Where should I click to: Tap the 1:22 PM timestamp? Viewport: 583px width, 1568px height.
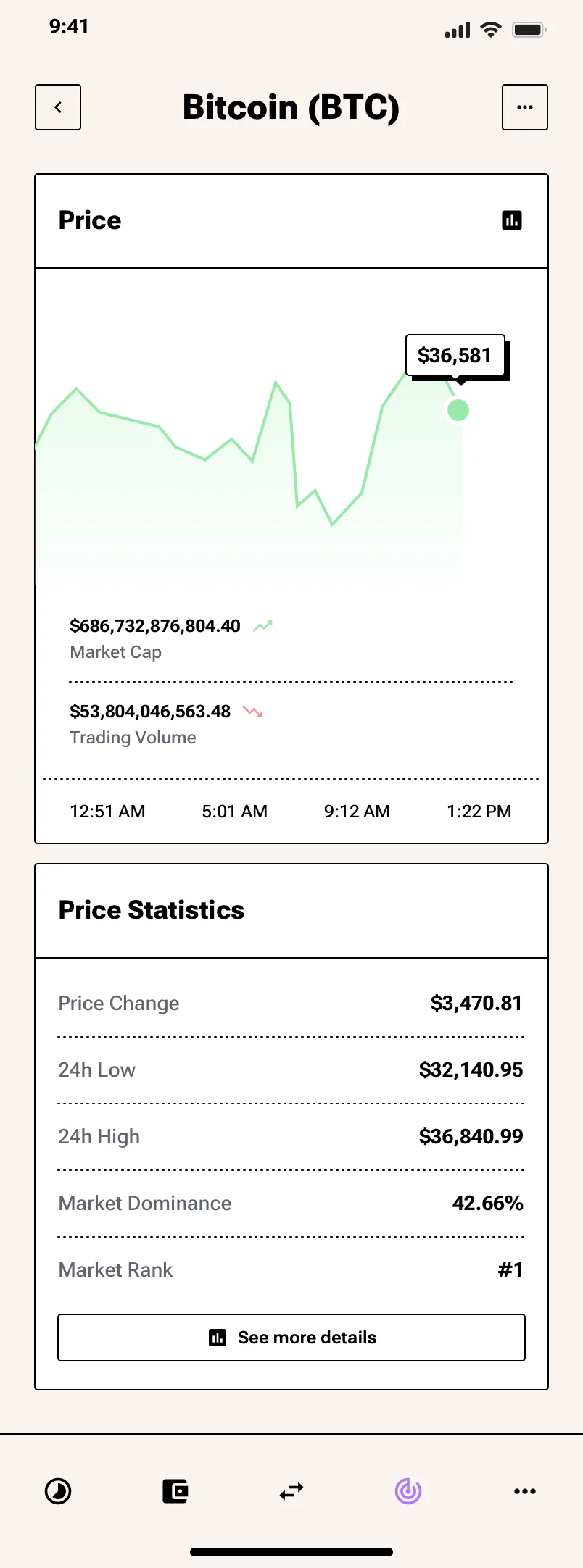(x=479, y=811)
